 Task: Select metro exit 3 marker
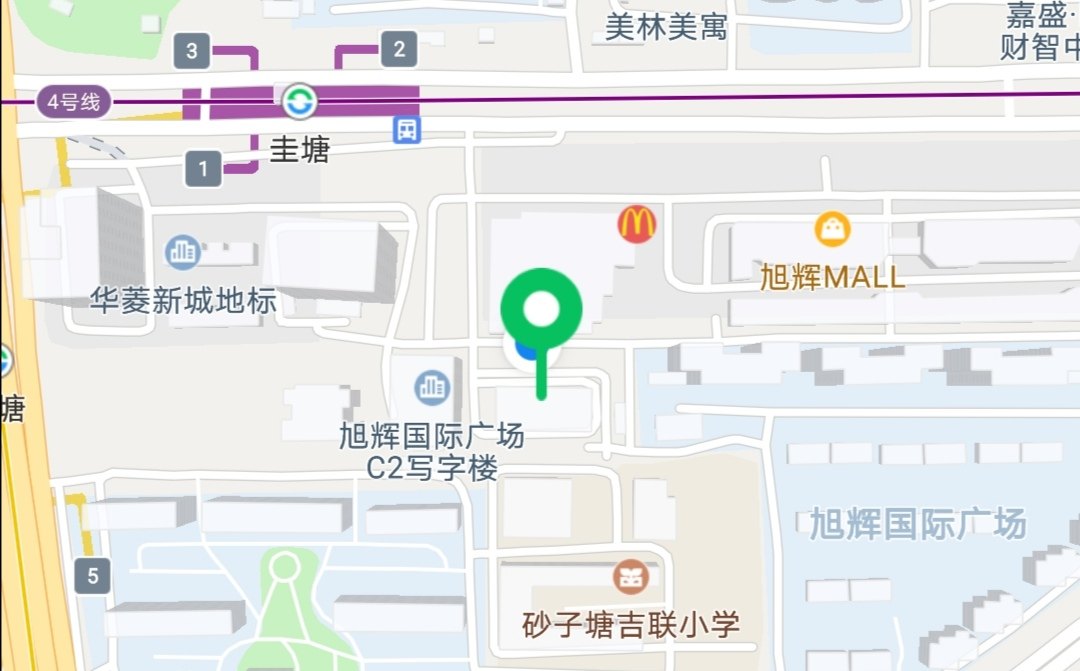pyautogui.click(x=191, y=50)
